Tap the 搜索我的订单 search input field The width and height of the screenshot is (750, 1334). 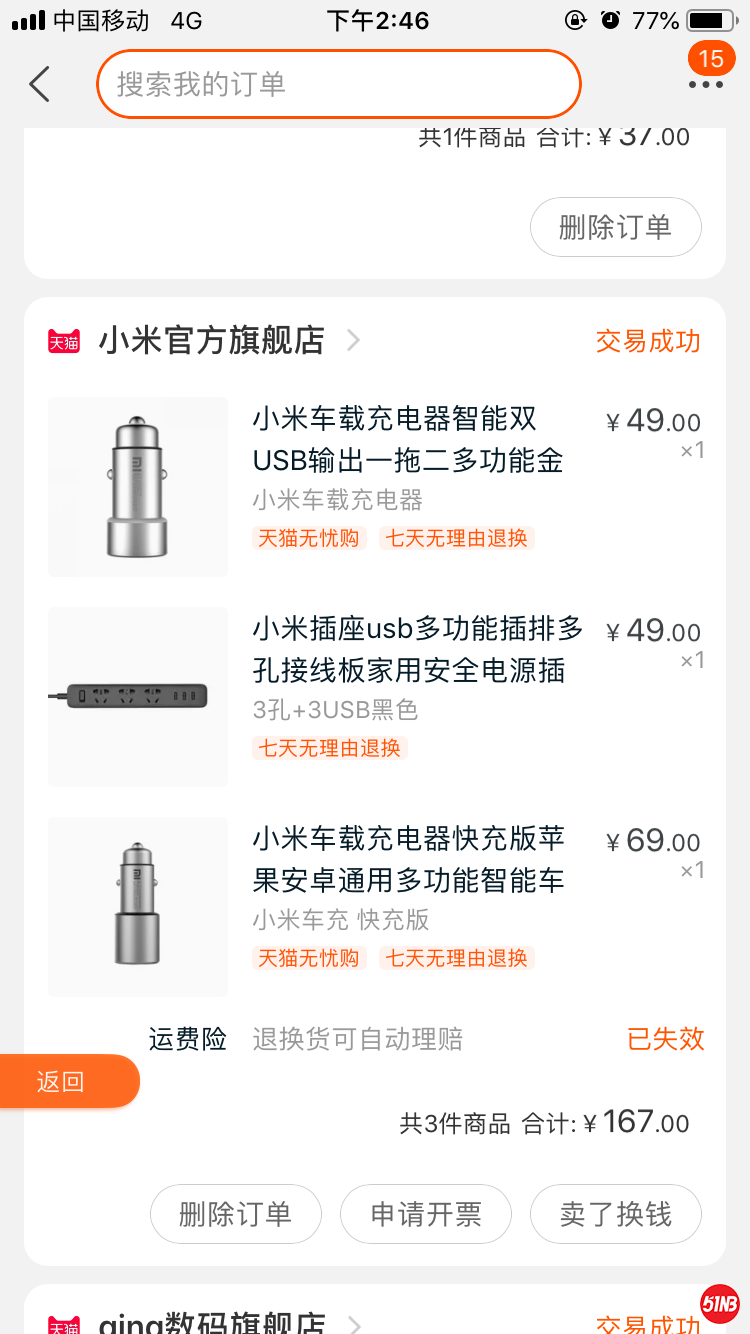point(339,84)
